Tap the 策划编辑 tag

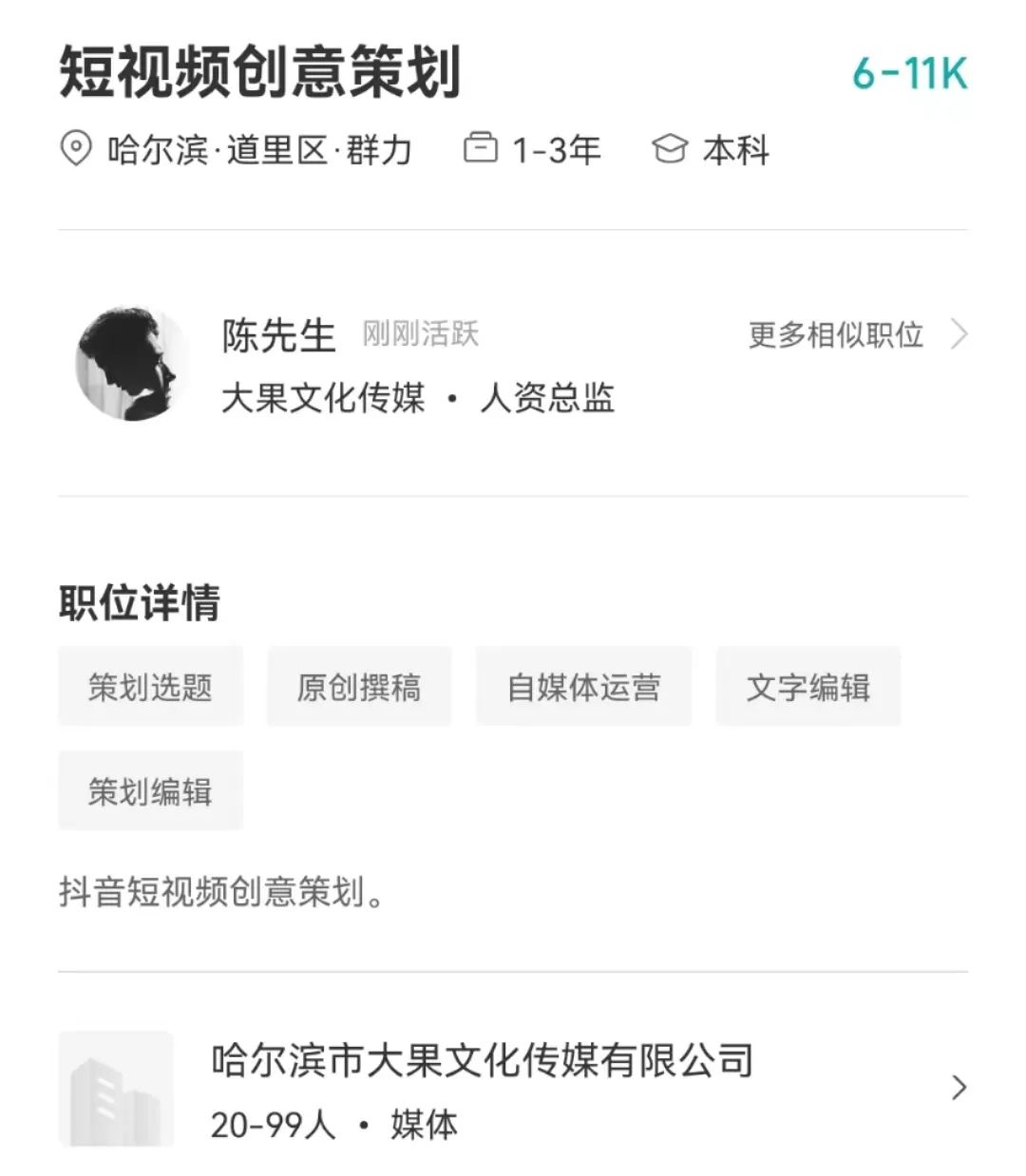tap(150, 790)
